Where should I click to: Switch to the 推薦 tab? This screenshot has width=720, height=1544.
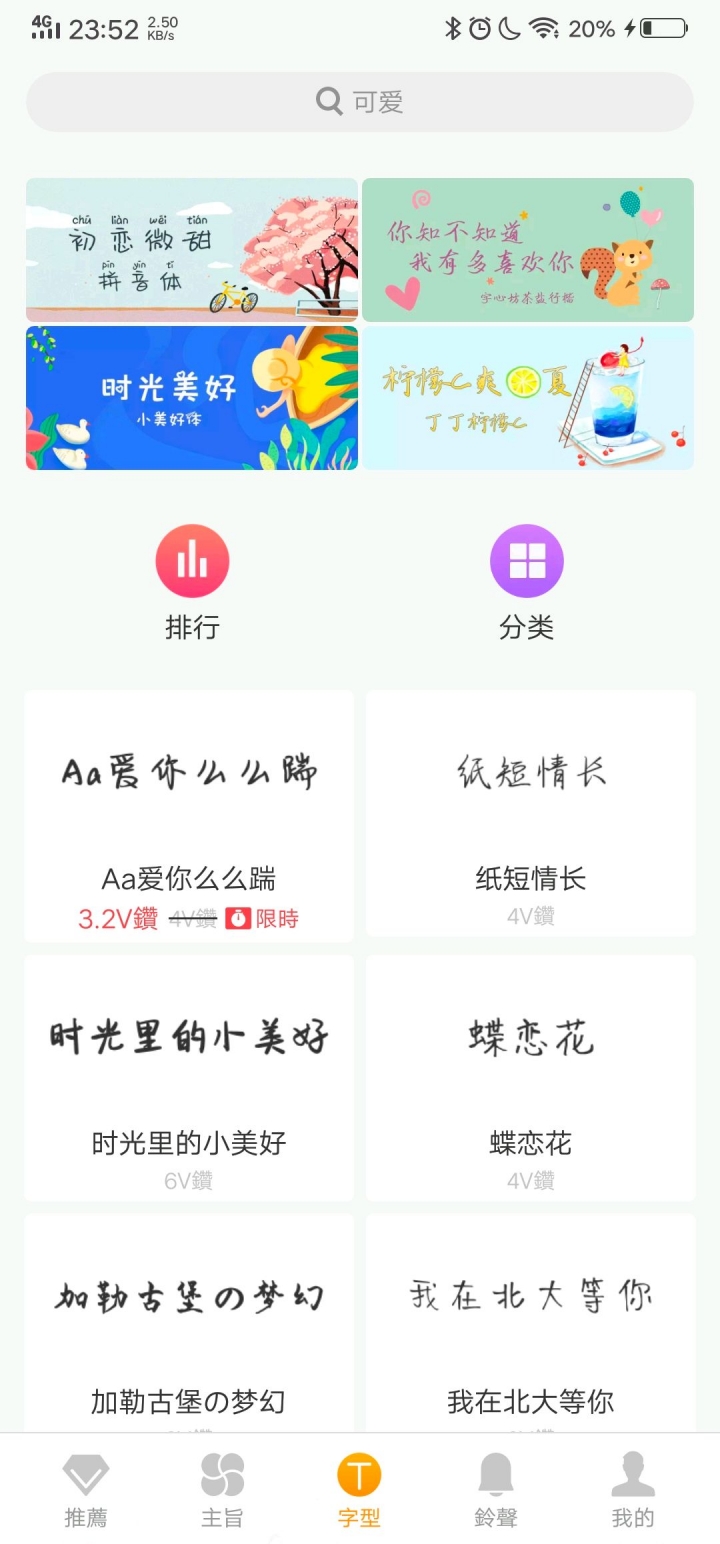coord(86,1490)
